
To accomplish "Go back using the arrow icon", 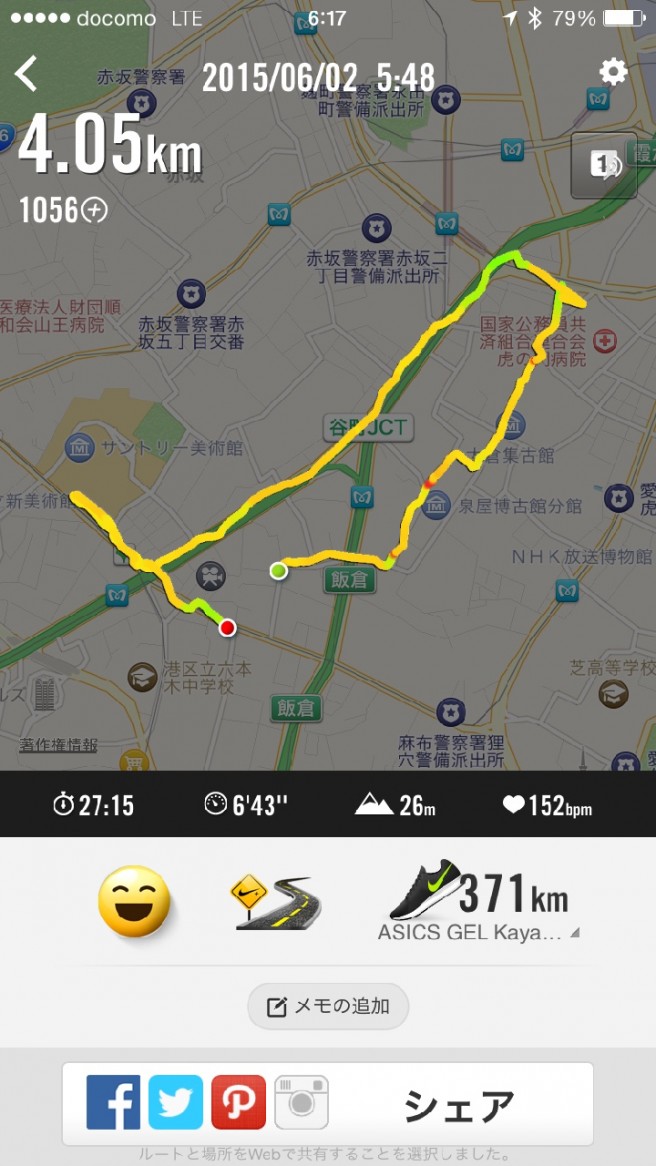I will click(26, 73).
